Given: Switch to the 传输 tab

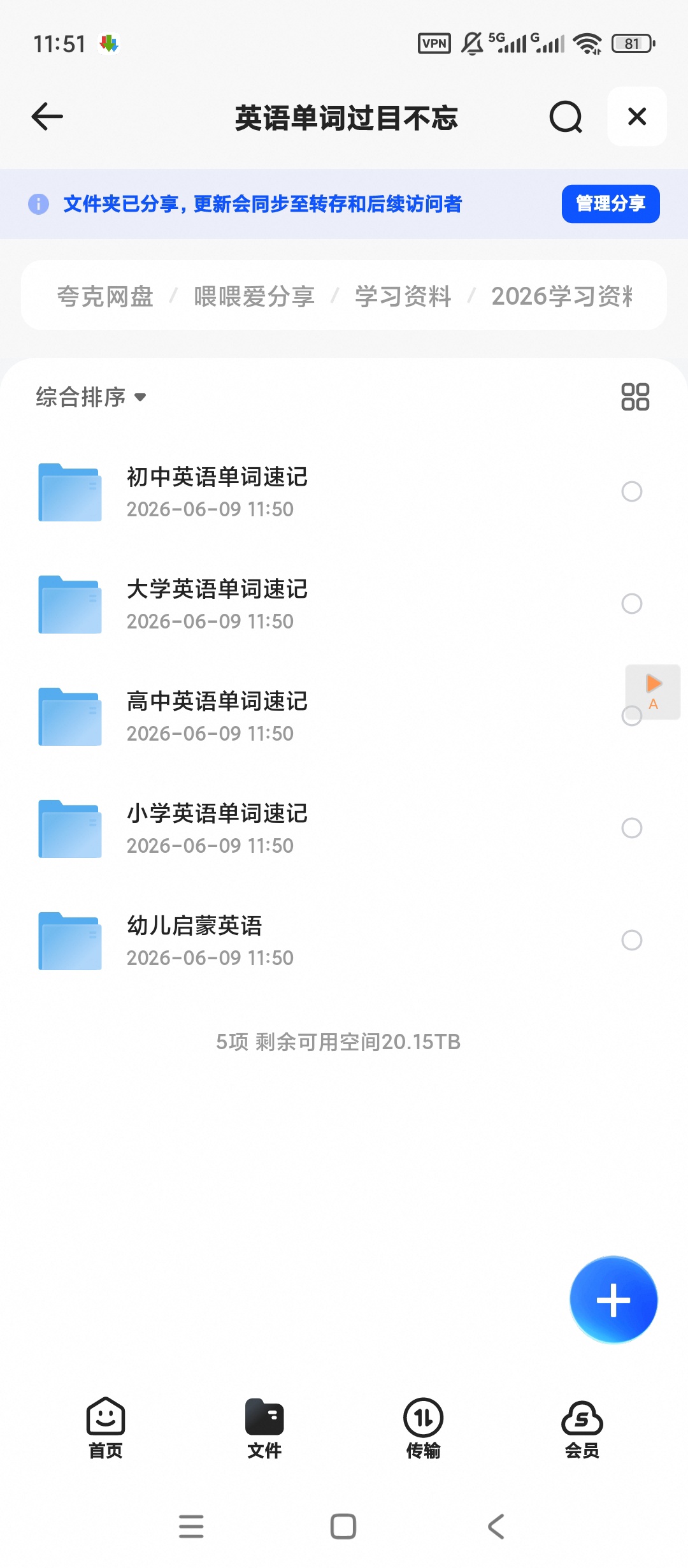Looking at the screenshot, I should 423,1428.
